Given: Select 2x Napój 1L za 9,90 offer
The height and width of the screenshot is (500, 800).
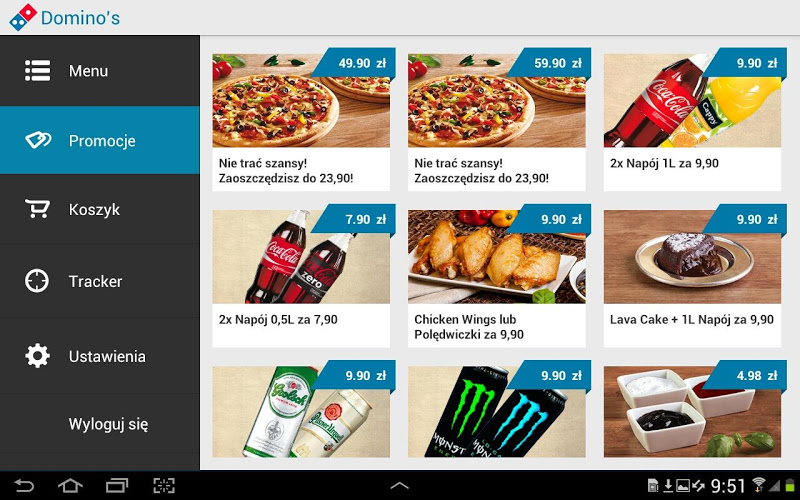Looking at the screenshot, I should 692,121.
